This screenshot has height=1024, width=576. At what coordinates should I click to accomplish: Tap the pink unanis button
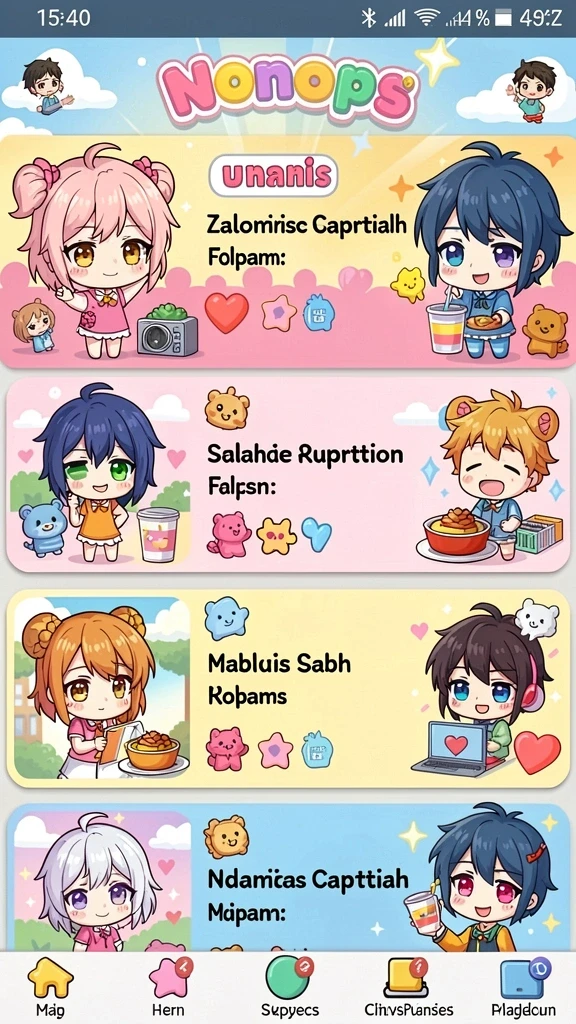273,176
